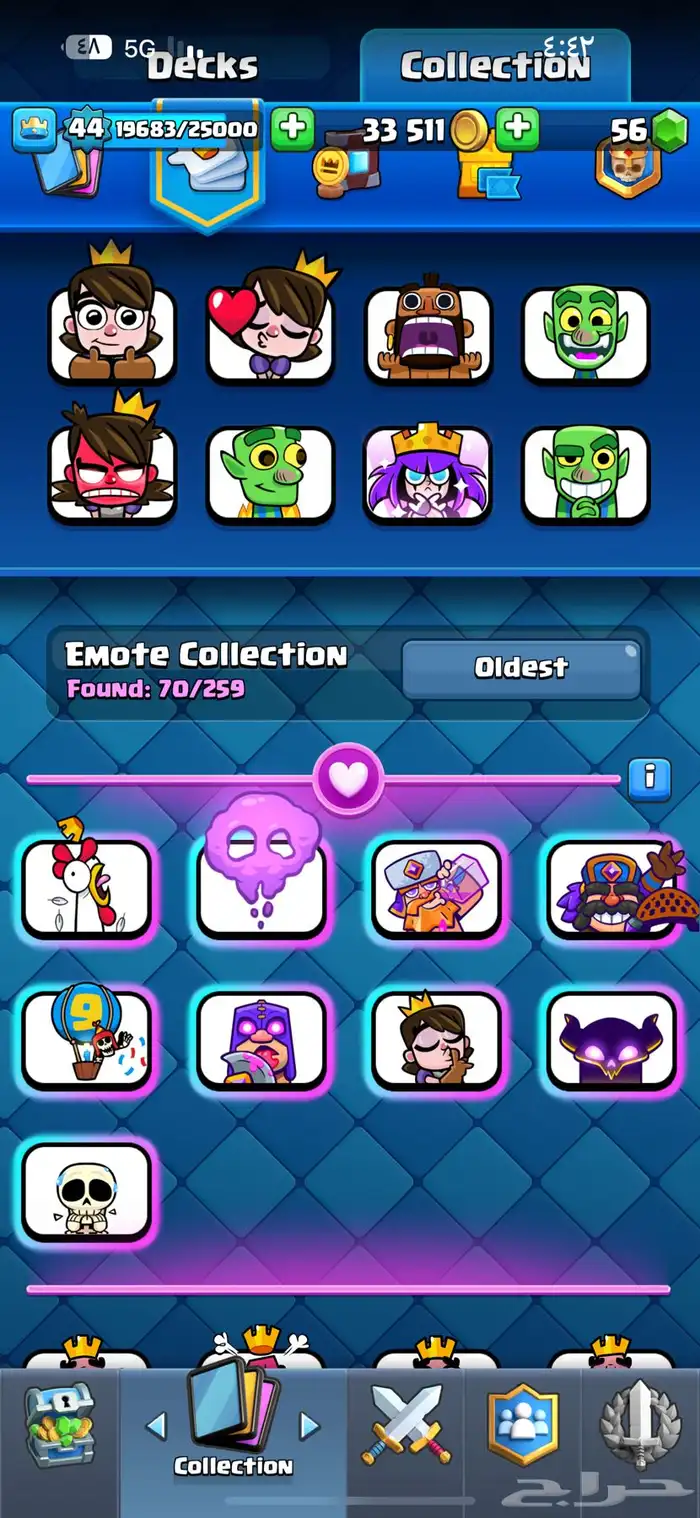Tap the angry red king emote in deck

coord(112,472)
